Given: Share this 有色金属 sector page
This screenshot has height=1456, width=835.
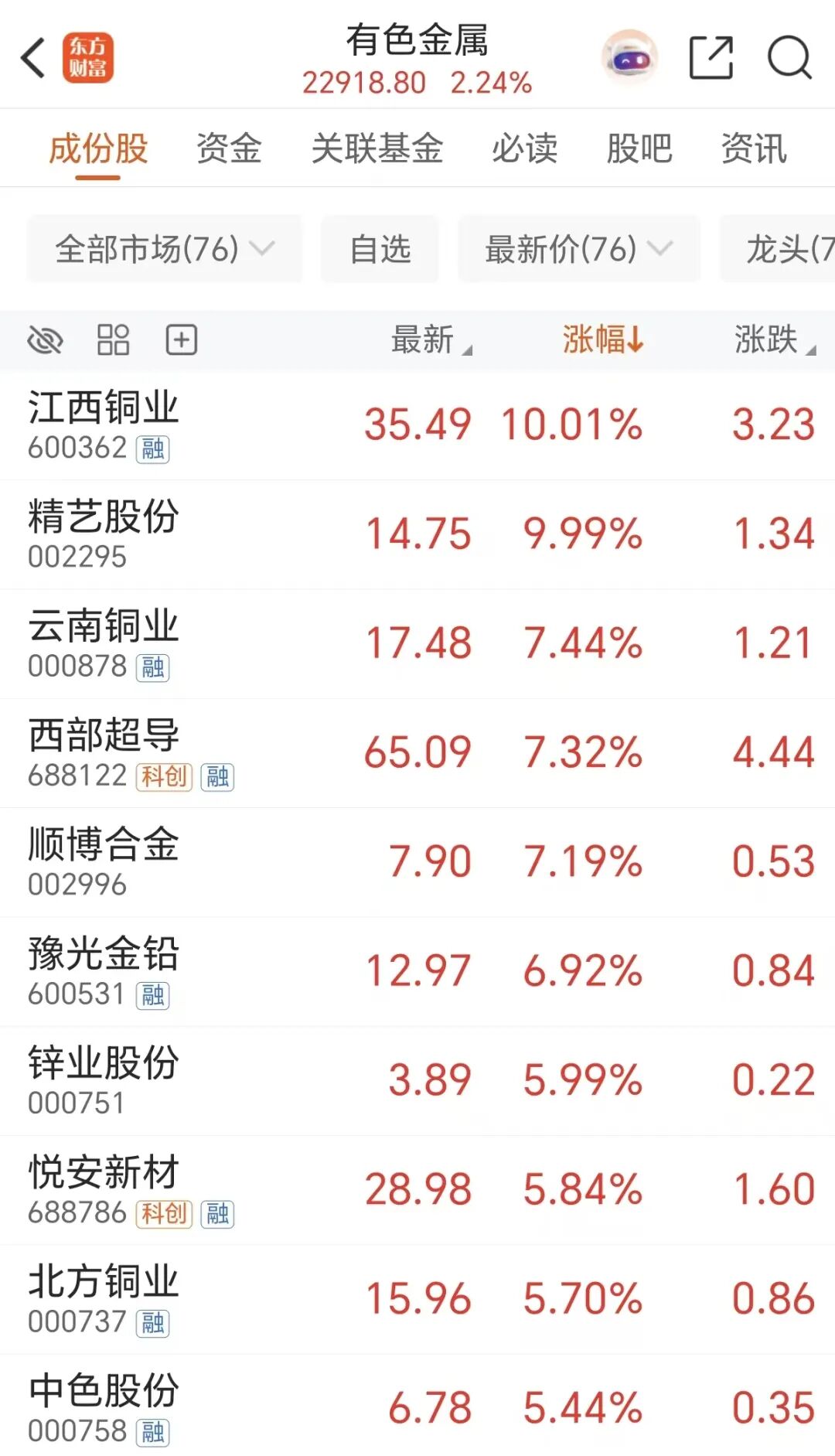Looking at the screenshot, I should click(711, 57).
